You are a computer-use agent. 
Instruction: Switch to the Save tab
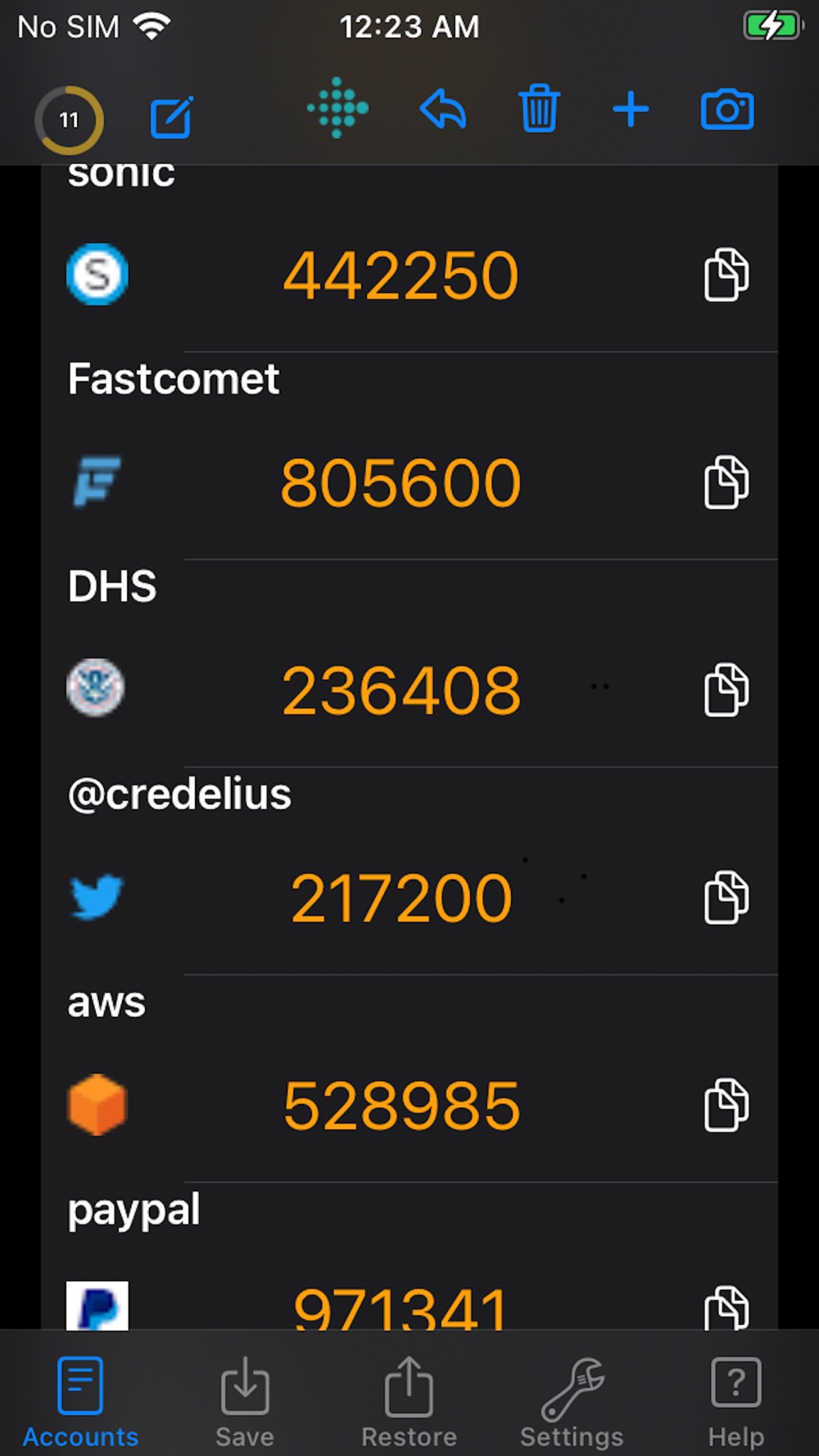(245, 1402)
